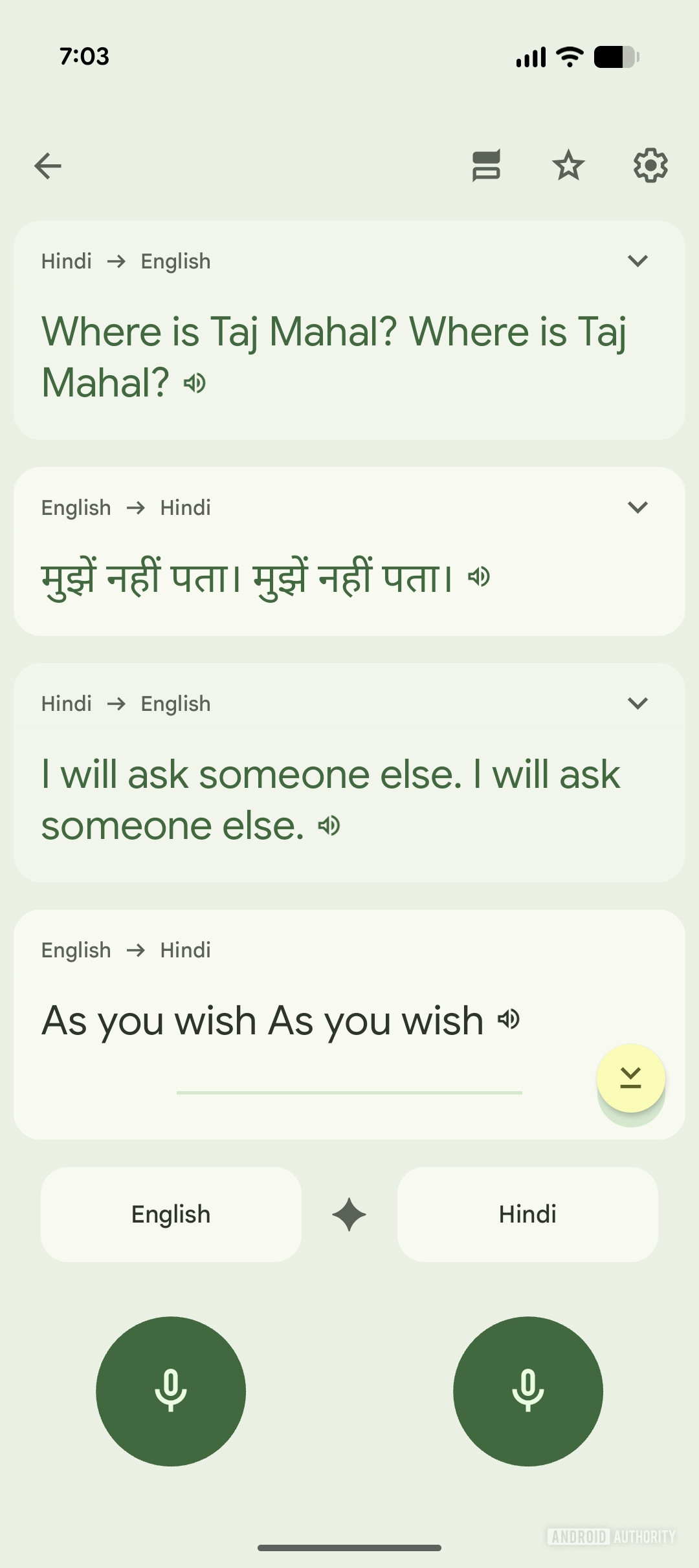Change the English source language
The image size is (699, 1568).
[171, 1214]
